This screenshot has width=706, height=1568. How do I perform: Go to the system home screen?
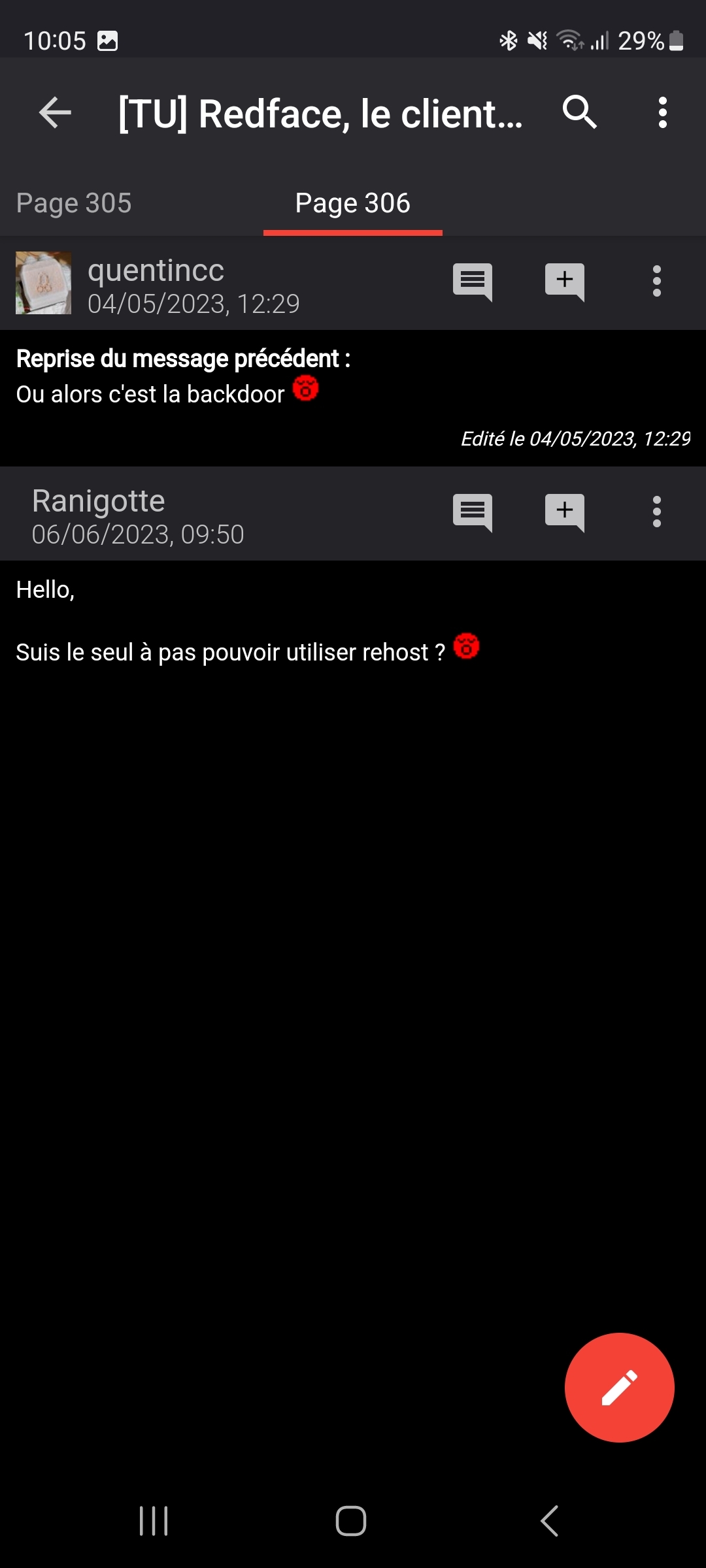[x=351, y=1521]
